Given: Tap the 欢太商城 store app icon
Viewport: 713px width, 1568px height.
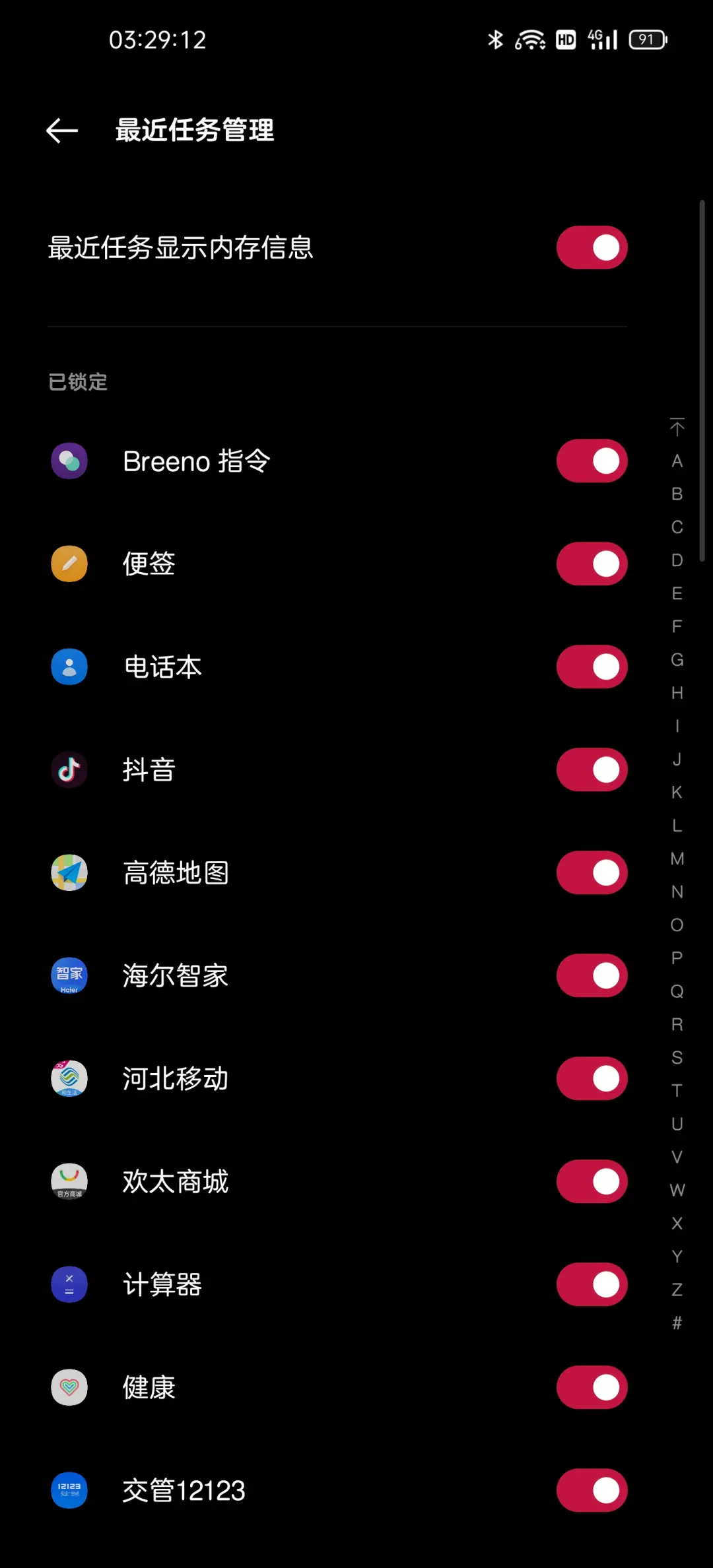Looking at the screenshot, I should click(x=69, y=1181).
